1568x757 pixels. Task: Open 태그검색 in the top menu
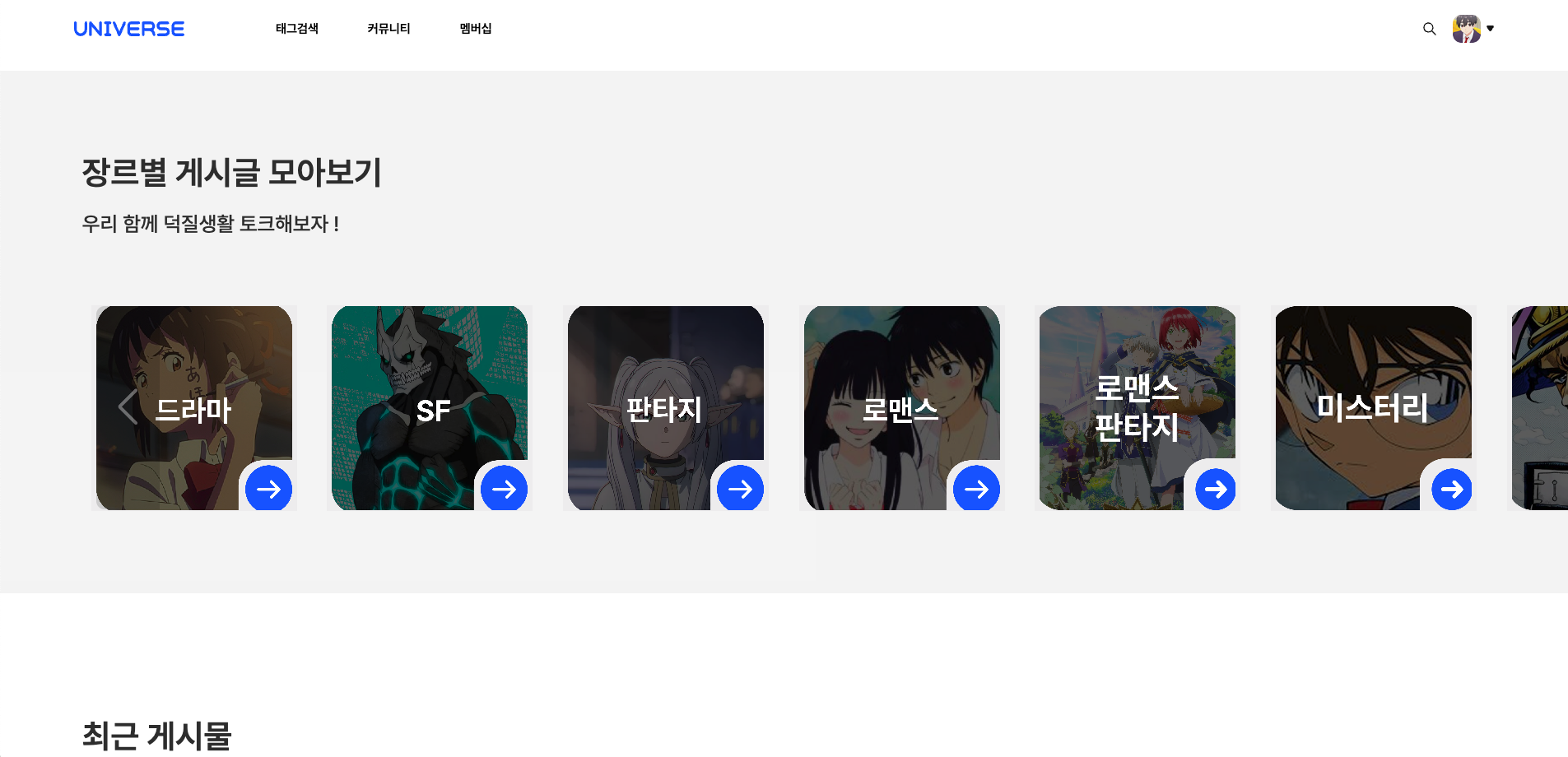click(296, 29)
